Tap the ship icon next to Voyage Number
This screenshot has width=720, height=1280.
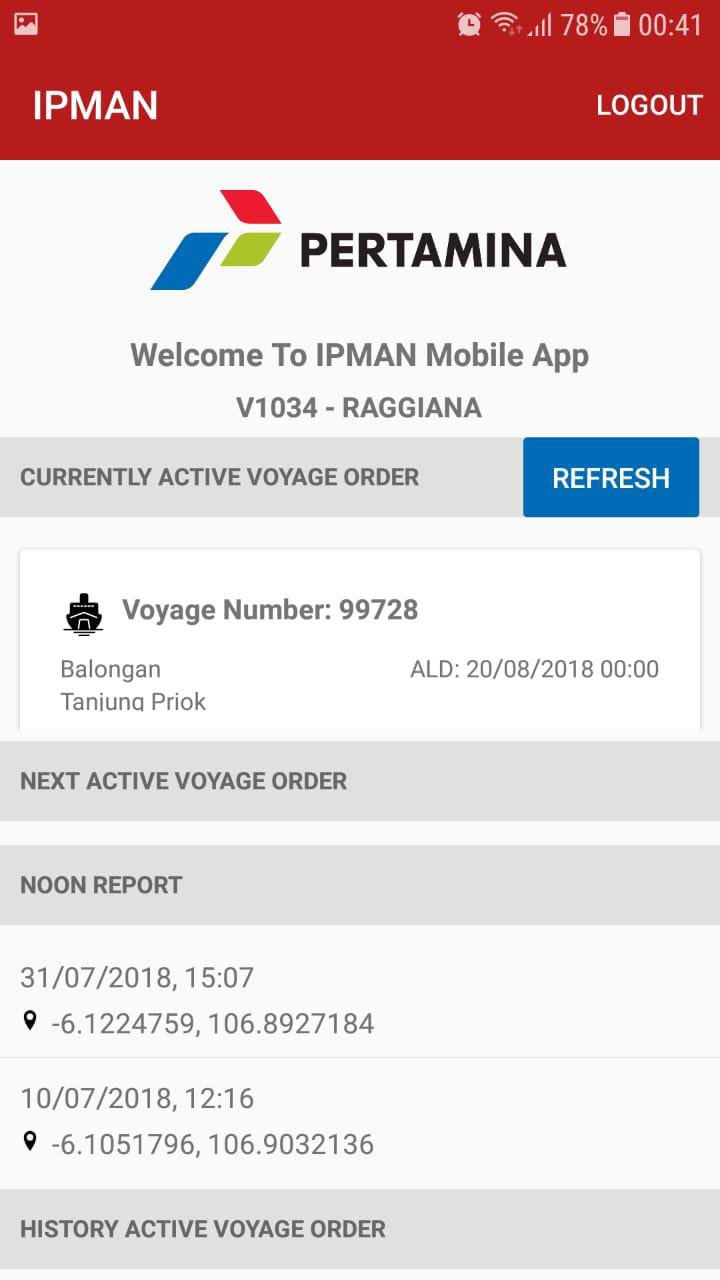pos(84,612)
